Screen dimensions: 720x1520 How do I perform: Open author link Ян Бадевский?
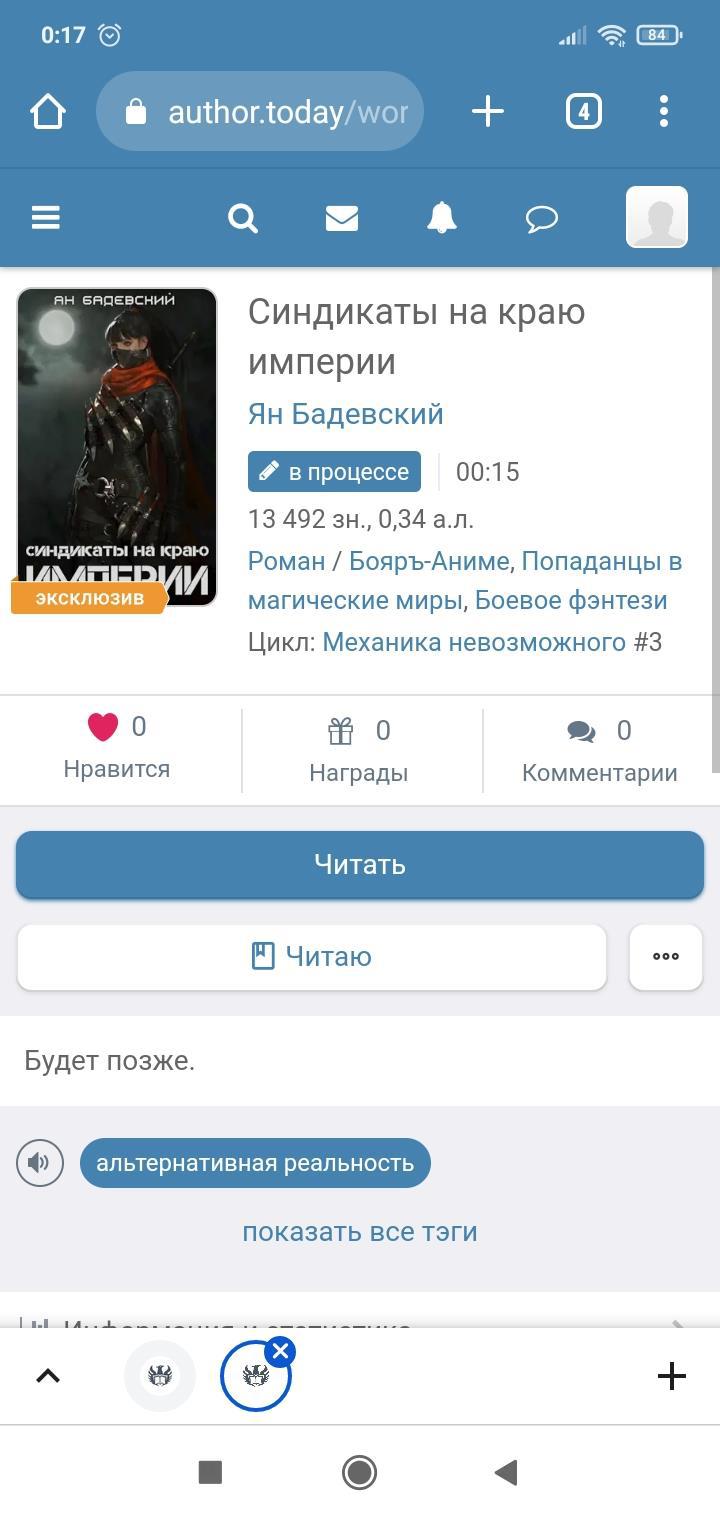tap(345, 414)
